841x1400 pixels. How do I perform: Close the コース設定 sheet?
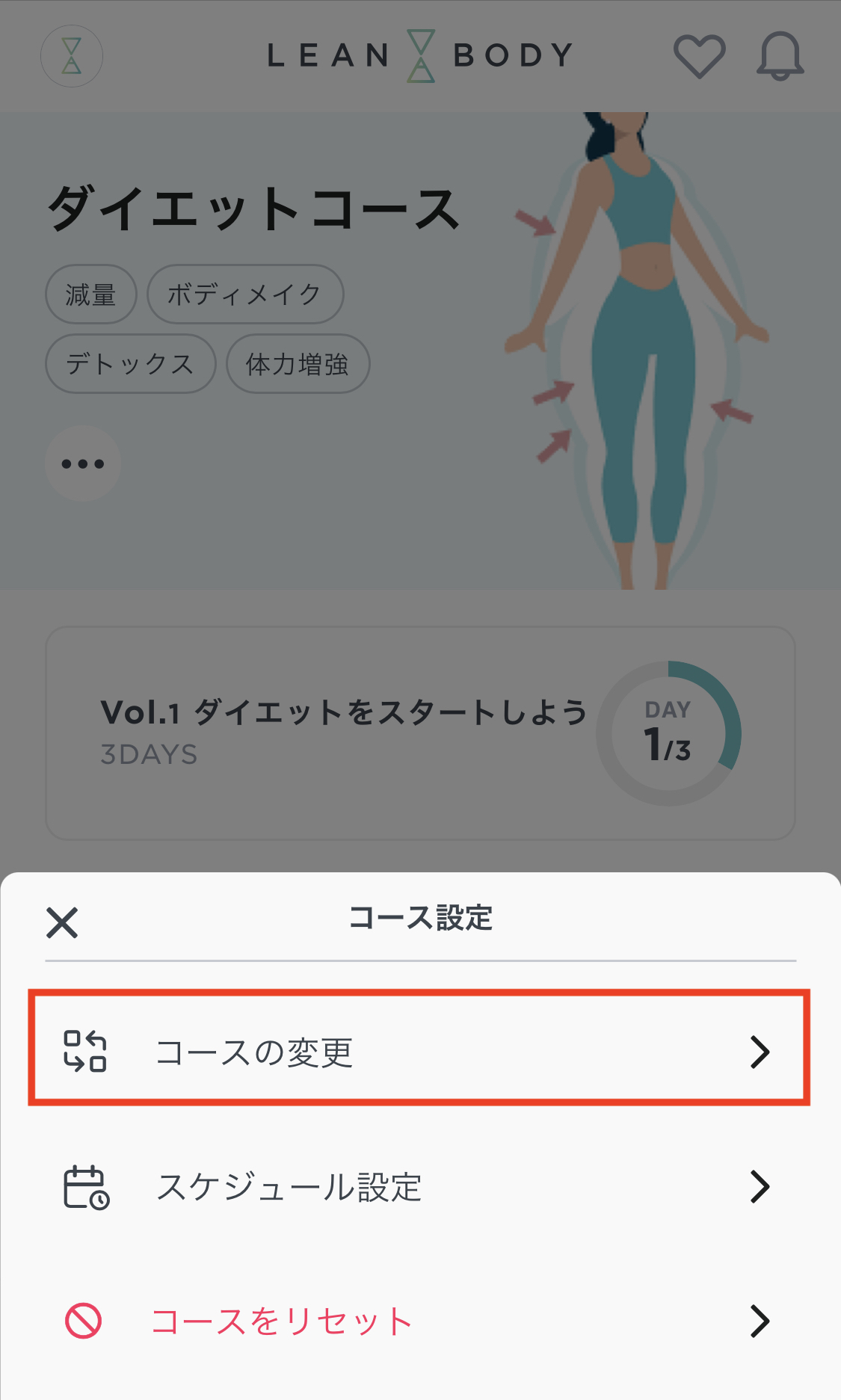point(62,922)
